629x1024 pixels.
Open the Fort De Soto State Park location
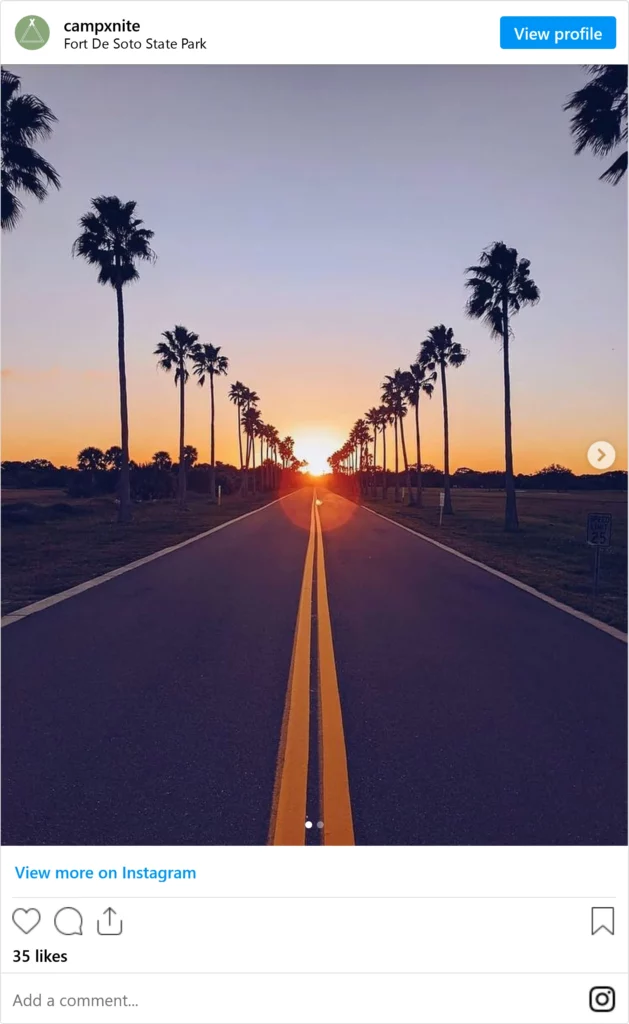135,44
